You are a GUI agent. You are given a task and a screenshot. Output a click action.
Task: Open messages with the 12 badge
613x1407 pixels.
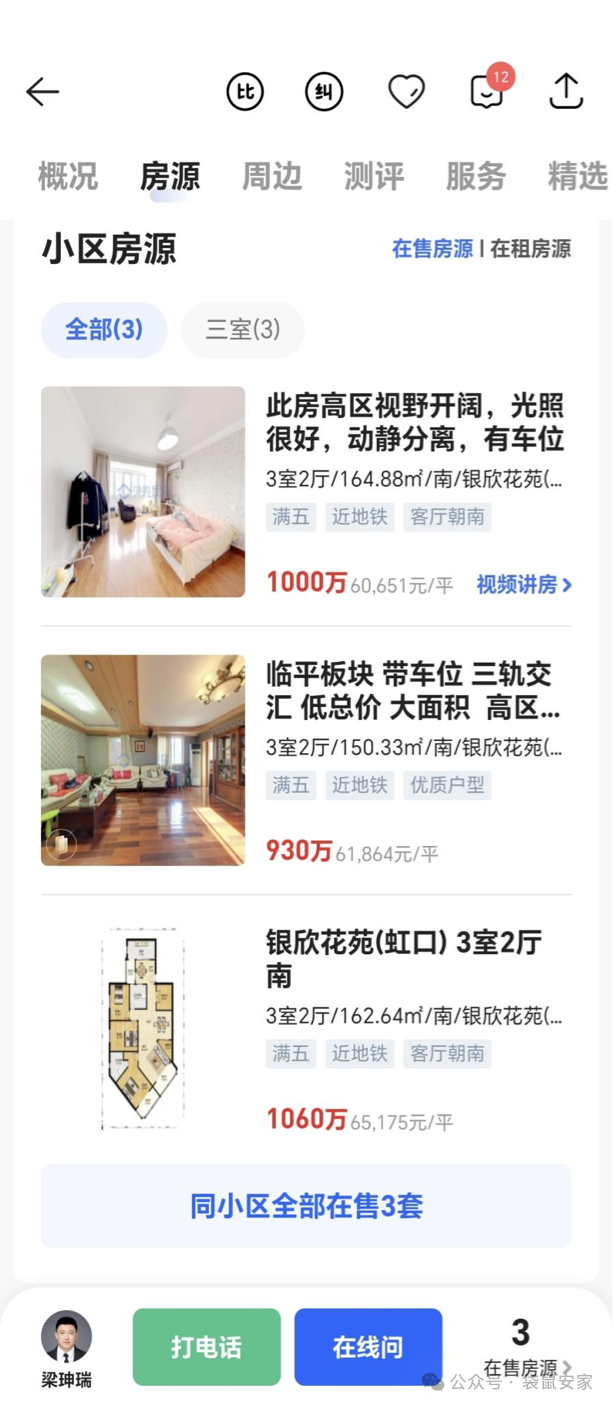point(487,92)
